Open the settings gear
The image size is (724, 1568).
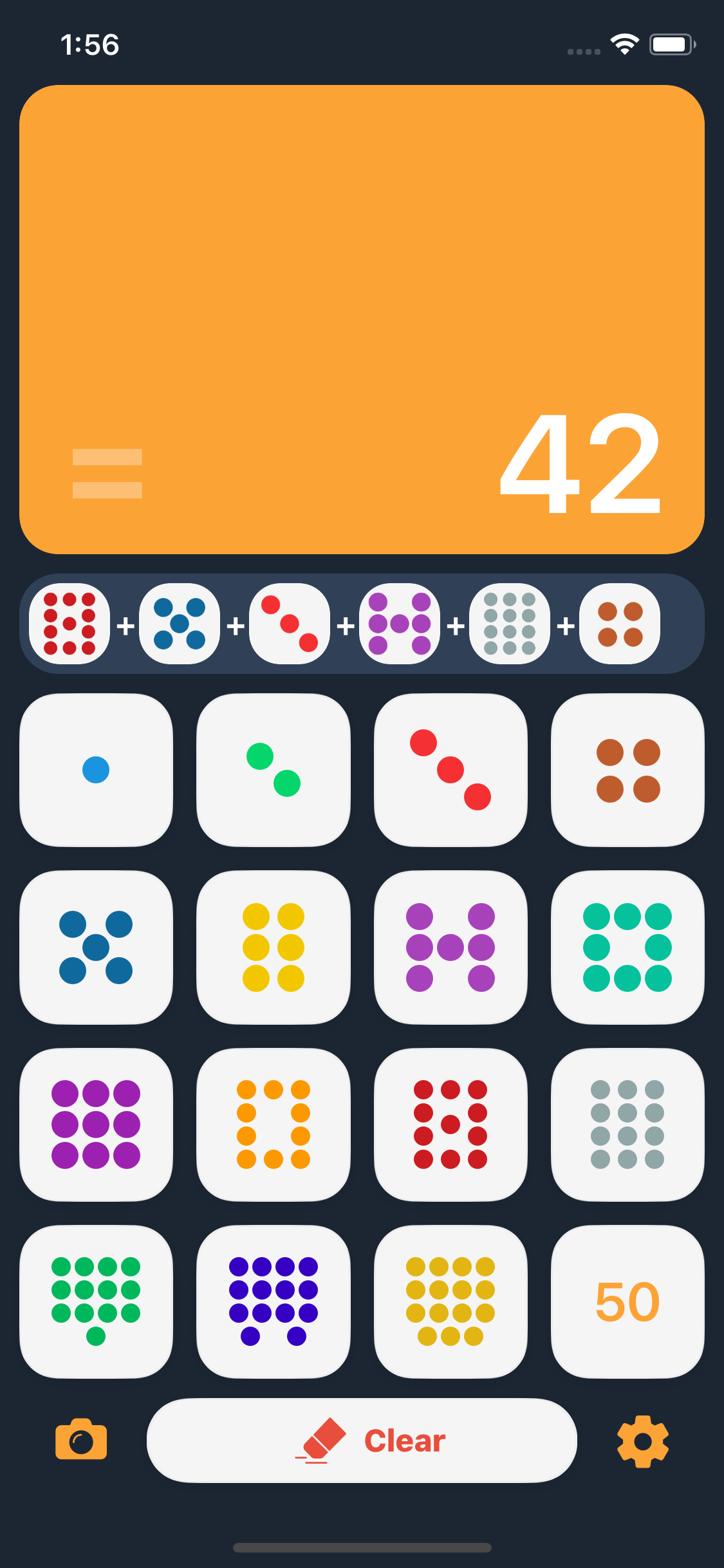642,1441
